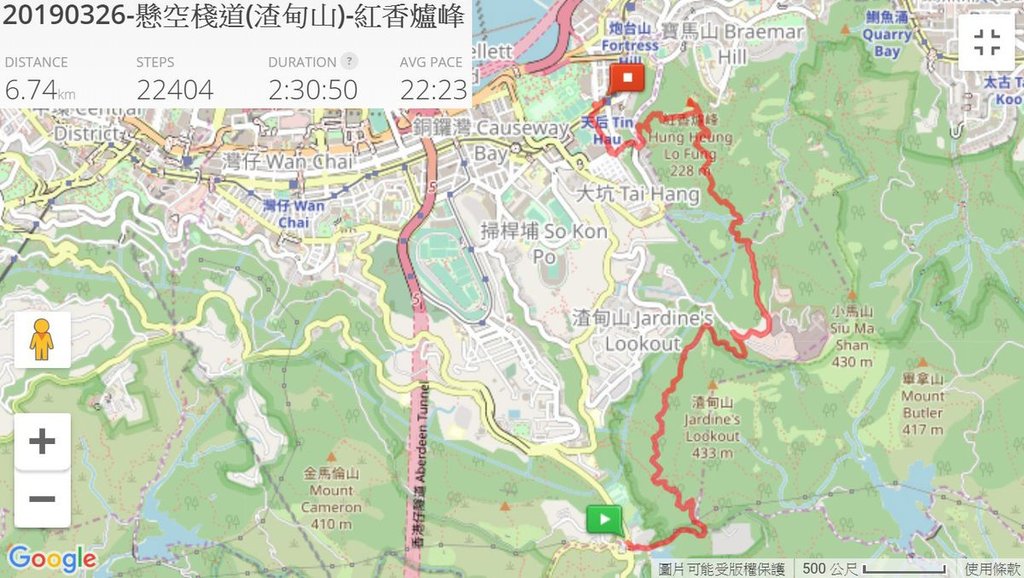Open the 使用條款 terms link
This screenshot has width=1024, height=578.
pyautogui.click(x=993, y=568)
